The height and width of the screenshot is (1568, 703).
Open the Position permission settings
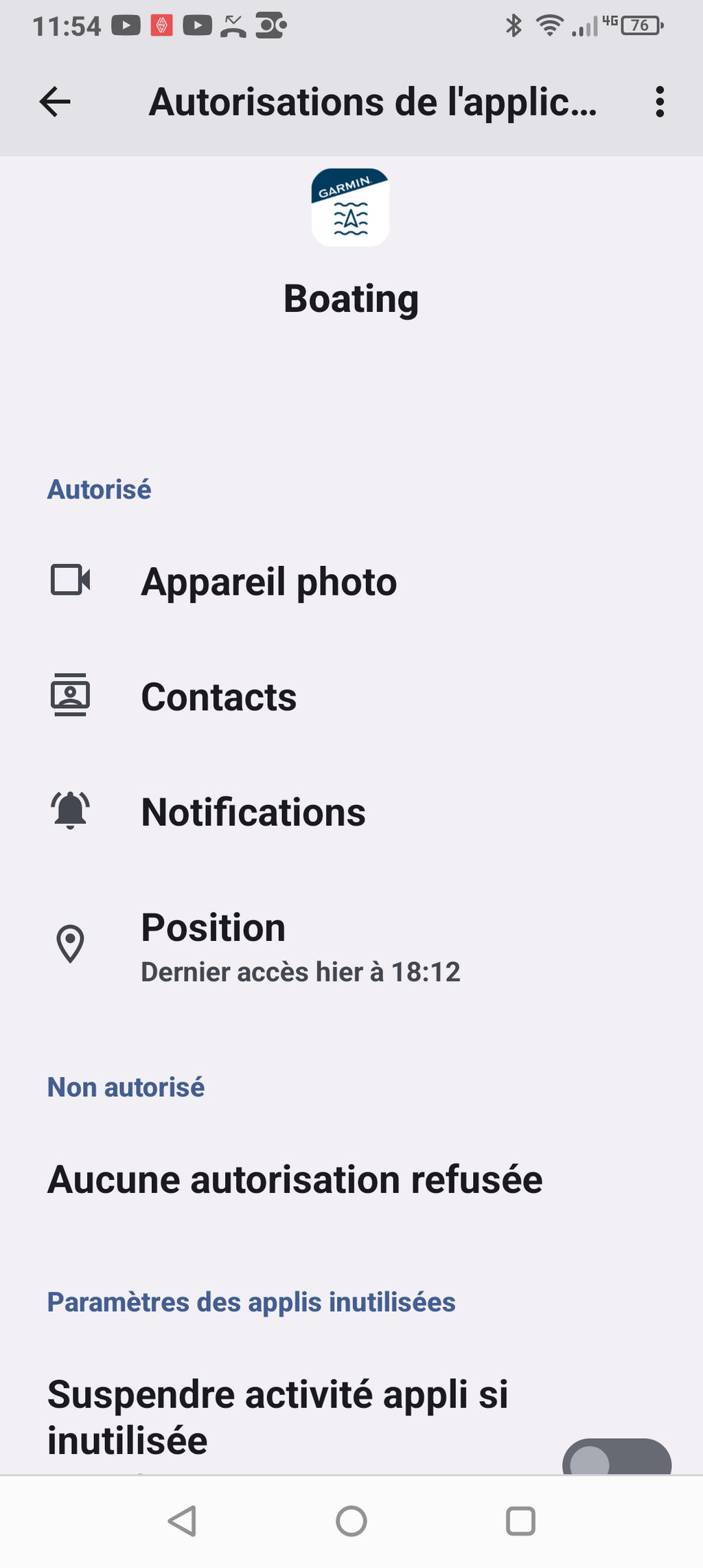299,946
